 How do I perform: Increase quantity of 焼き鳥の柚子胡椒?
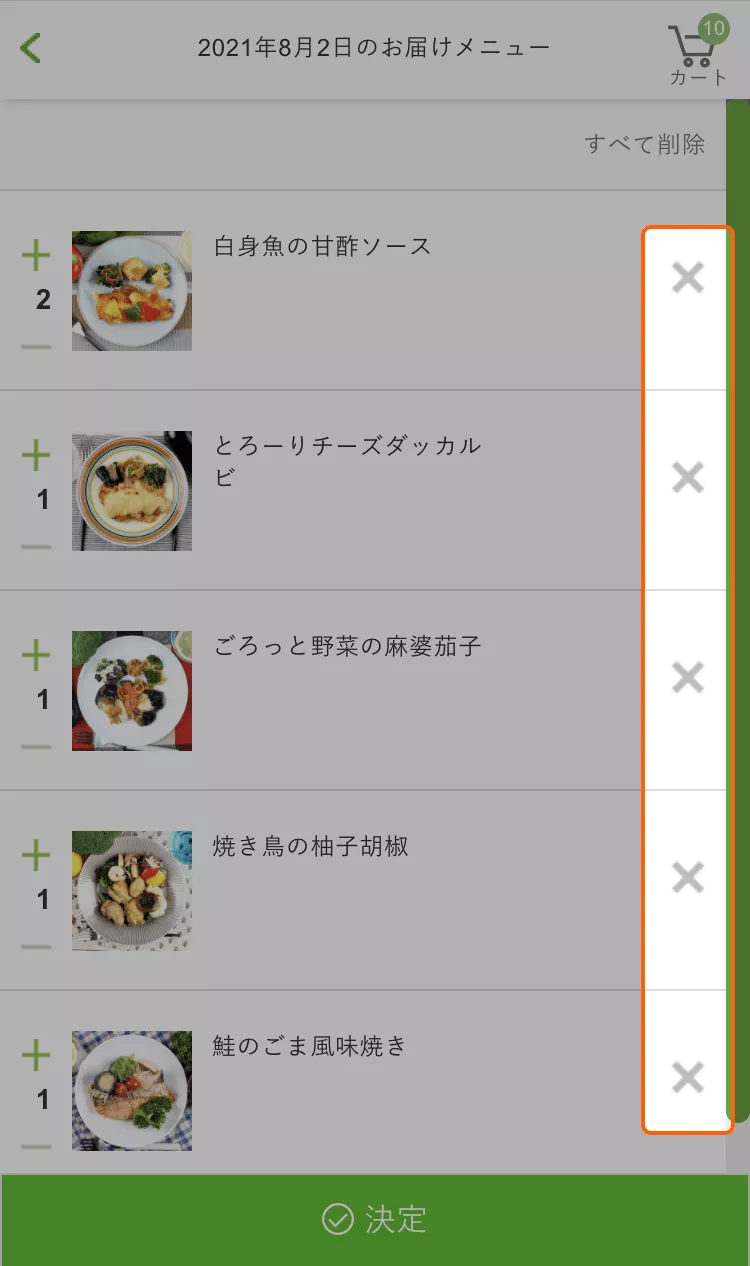point(36,855)
